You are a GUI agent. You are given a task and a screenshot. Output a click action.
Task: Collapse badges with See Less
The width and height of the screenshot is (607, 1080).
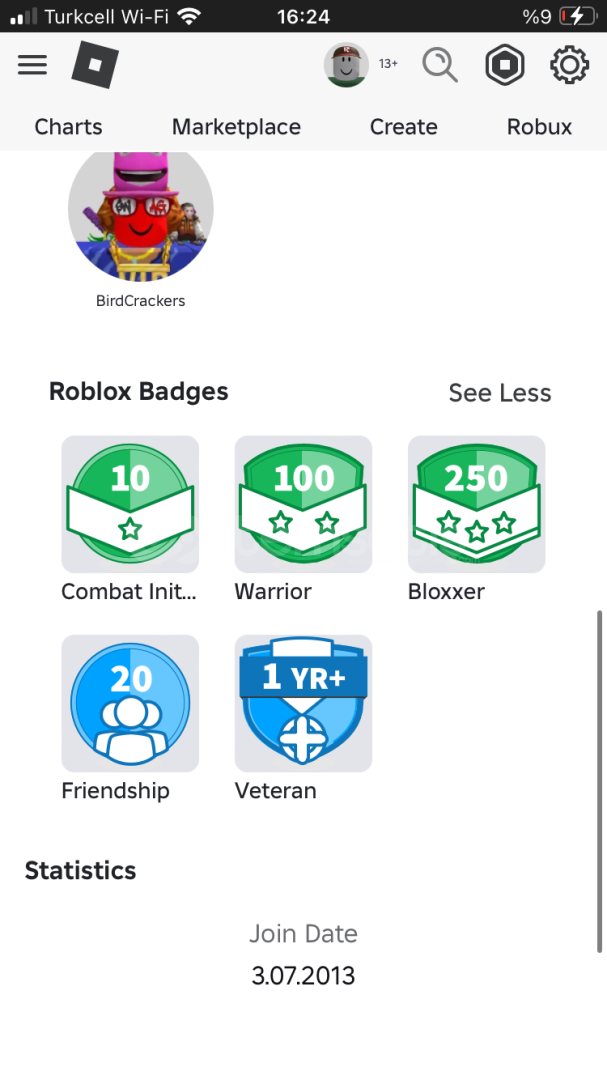pos(500,393)
